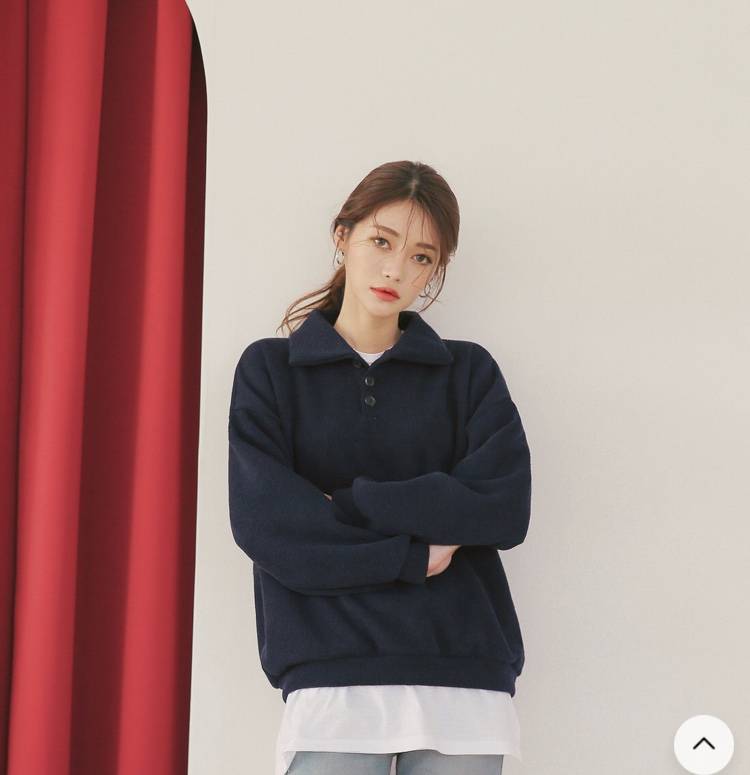Tap the scroll-to-top arrow button

pyautogui.click(x=703, y=744)
